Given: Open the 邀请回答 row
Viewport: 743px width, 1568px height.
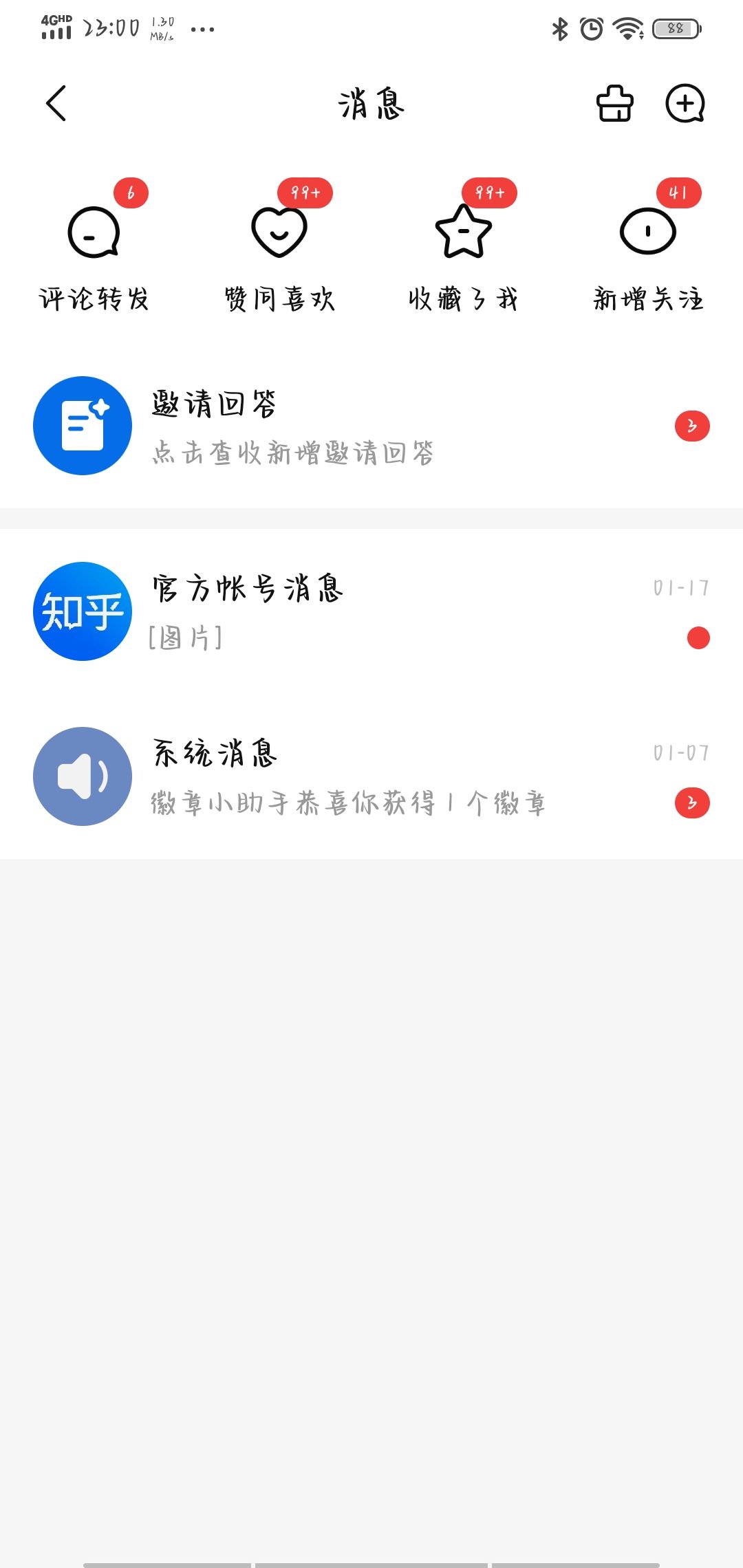Looking at the screenshot, I should pyautogui.click(x=371, y=426).
